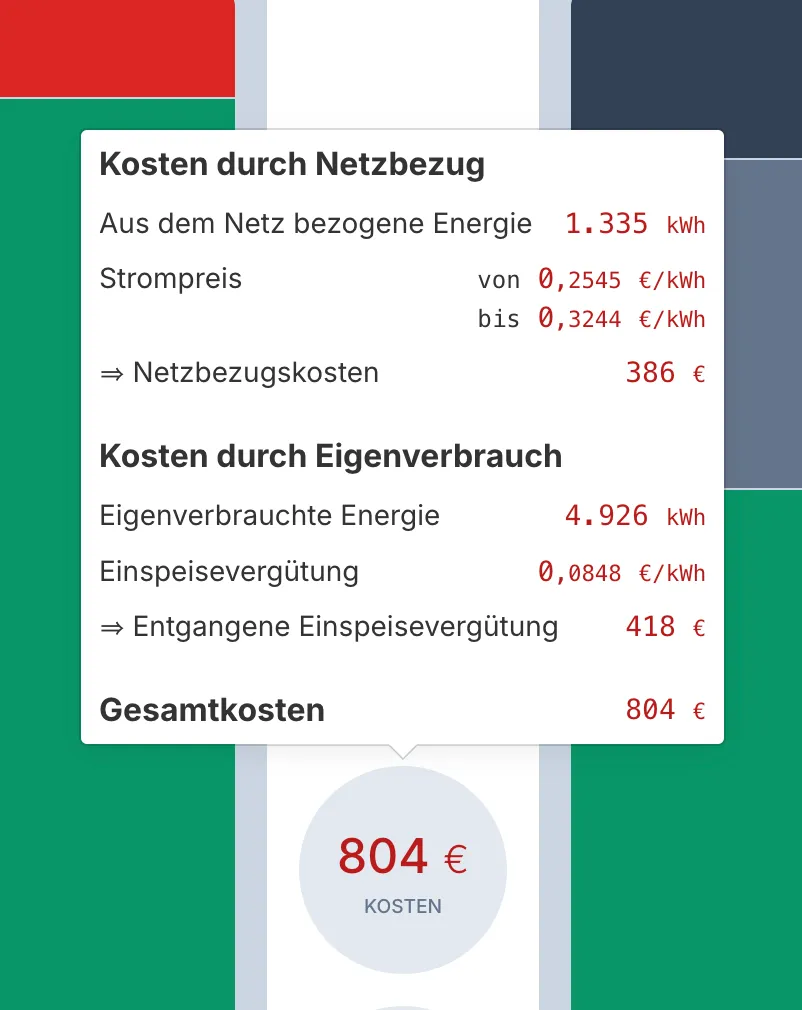Image resolution: width=802 pixels, height=1010 pixels.
Task: Click the bis 0,3244 €/kWh price value
Action: [x=578, y=319]
